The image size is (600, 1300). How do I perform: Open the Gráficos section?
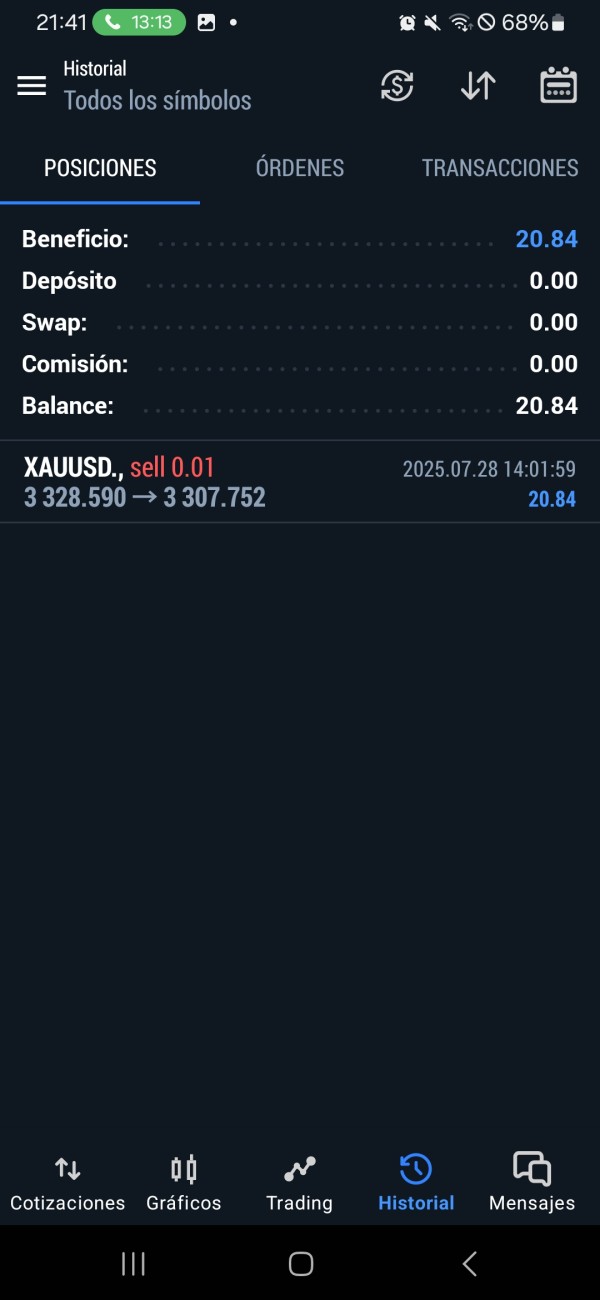point(184,1184)
